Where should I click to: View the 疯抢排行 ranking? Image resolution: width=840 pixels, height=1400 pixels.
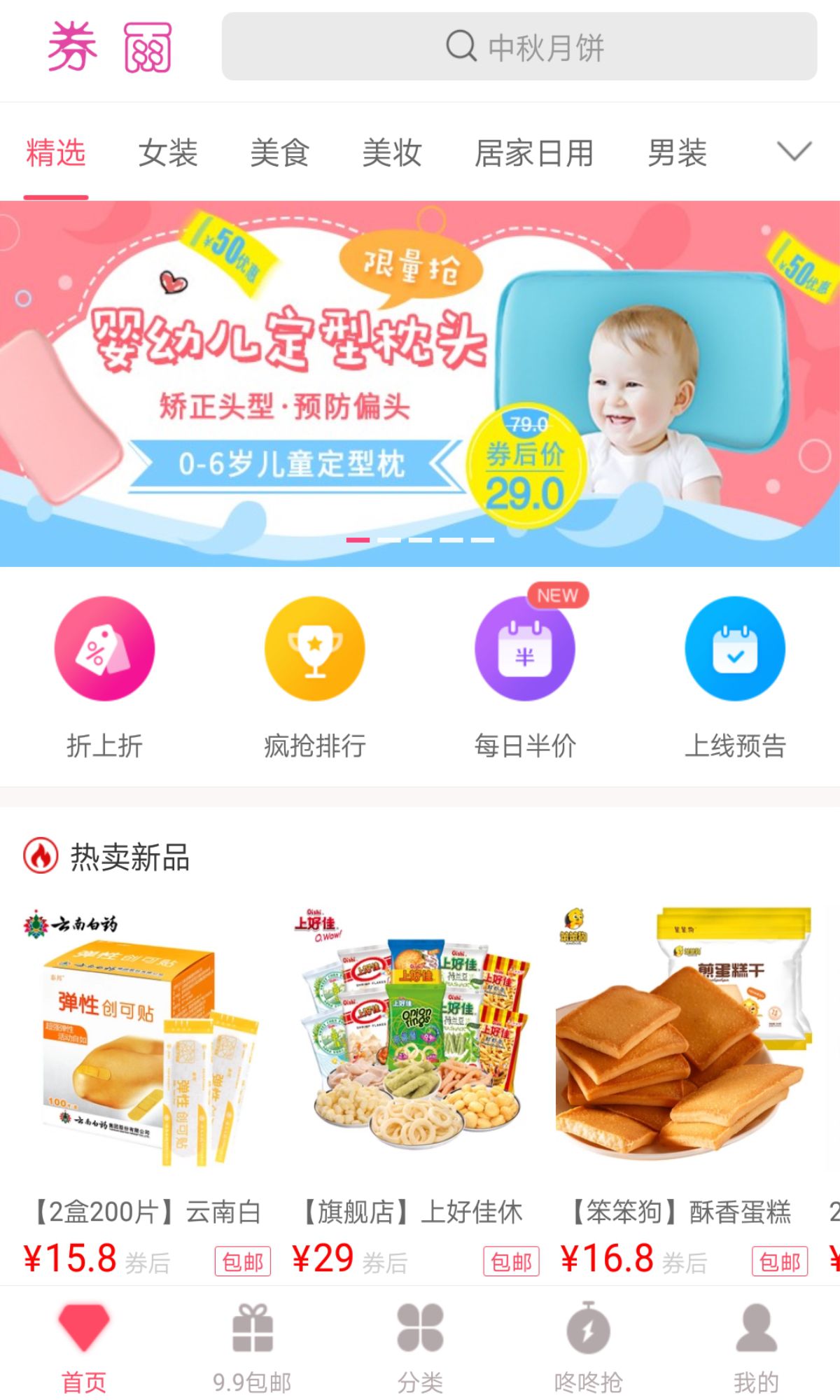[315, 675]
